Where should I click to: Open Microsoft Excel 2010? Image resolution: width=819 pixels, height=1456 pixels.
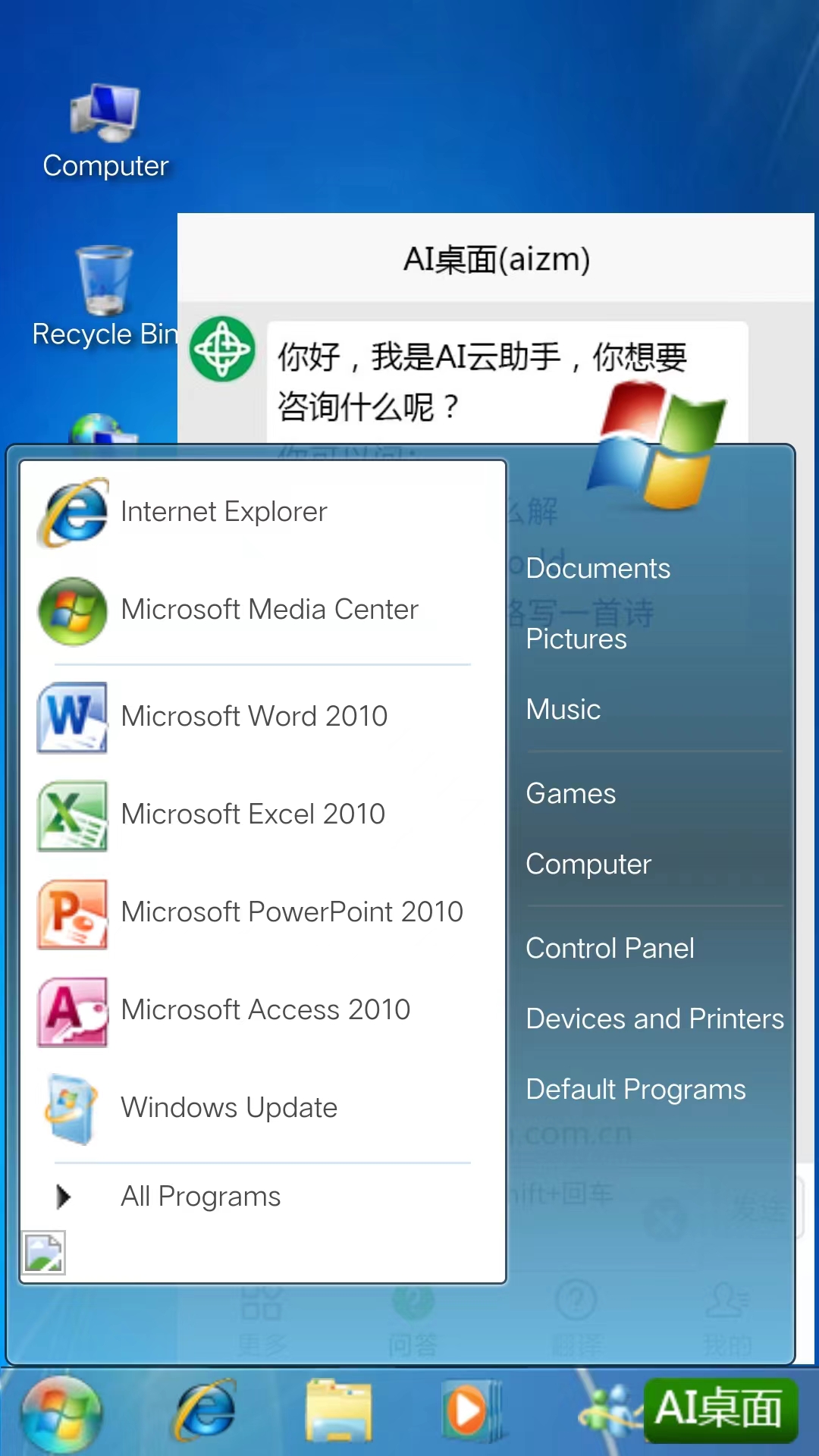[253, 813]
